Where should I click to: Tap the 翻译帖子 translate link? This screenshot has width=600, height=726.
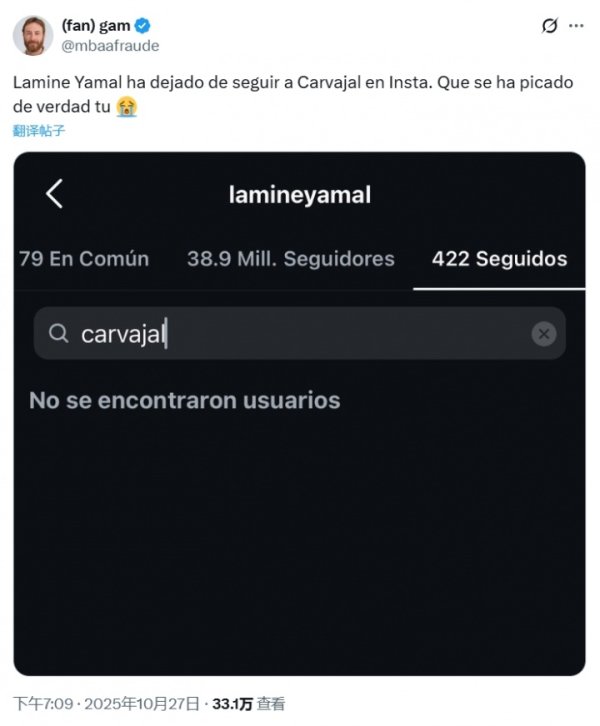[39, 131]
